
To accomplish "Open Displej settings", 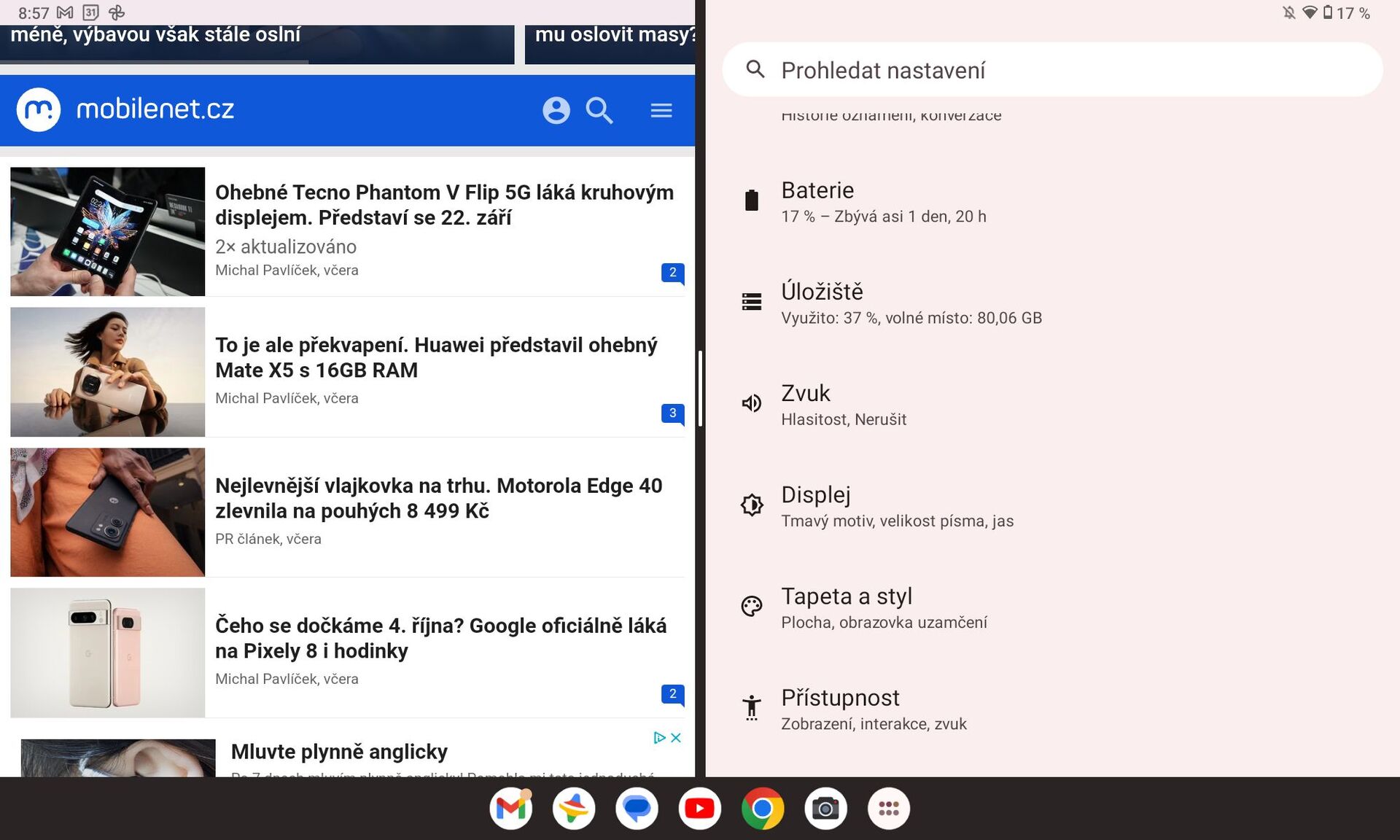I will coord(896,506).
